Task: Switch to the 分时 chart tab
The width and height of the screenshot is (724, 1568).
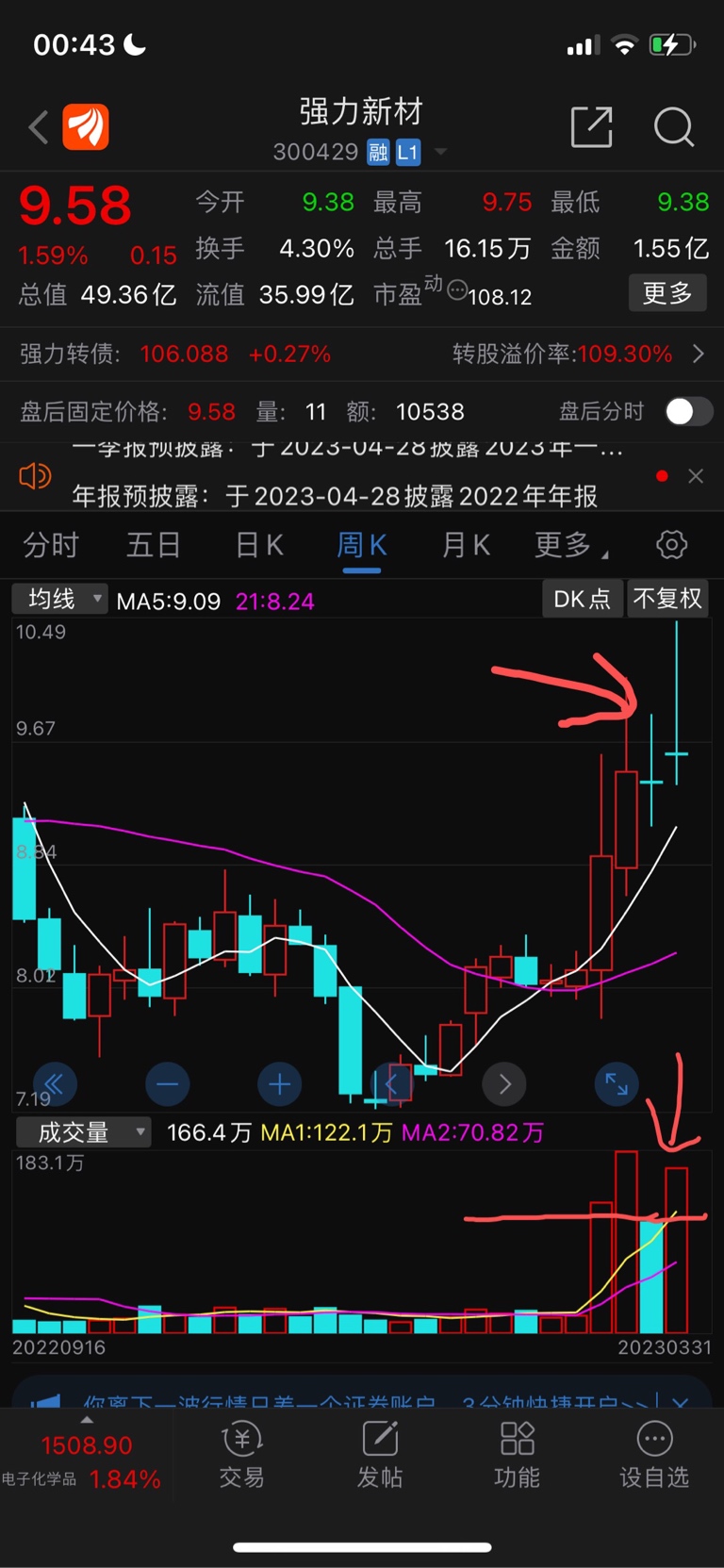Action: click(x=51, y=545)
